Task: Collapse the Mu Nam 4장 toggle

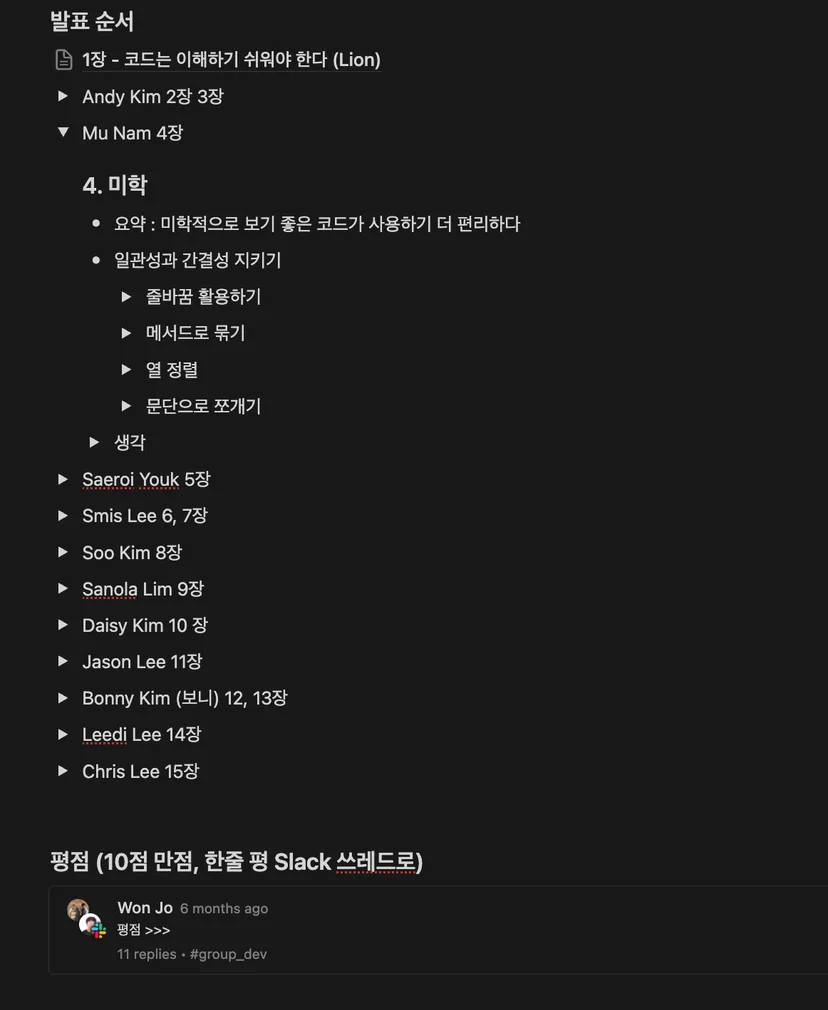Action: [63, 132]
